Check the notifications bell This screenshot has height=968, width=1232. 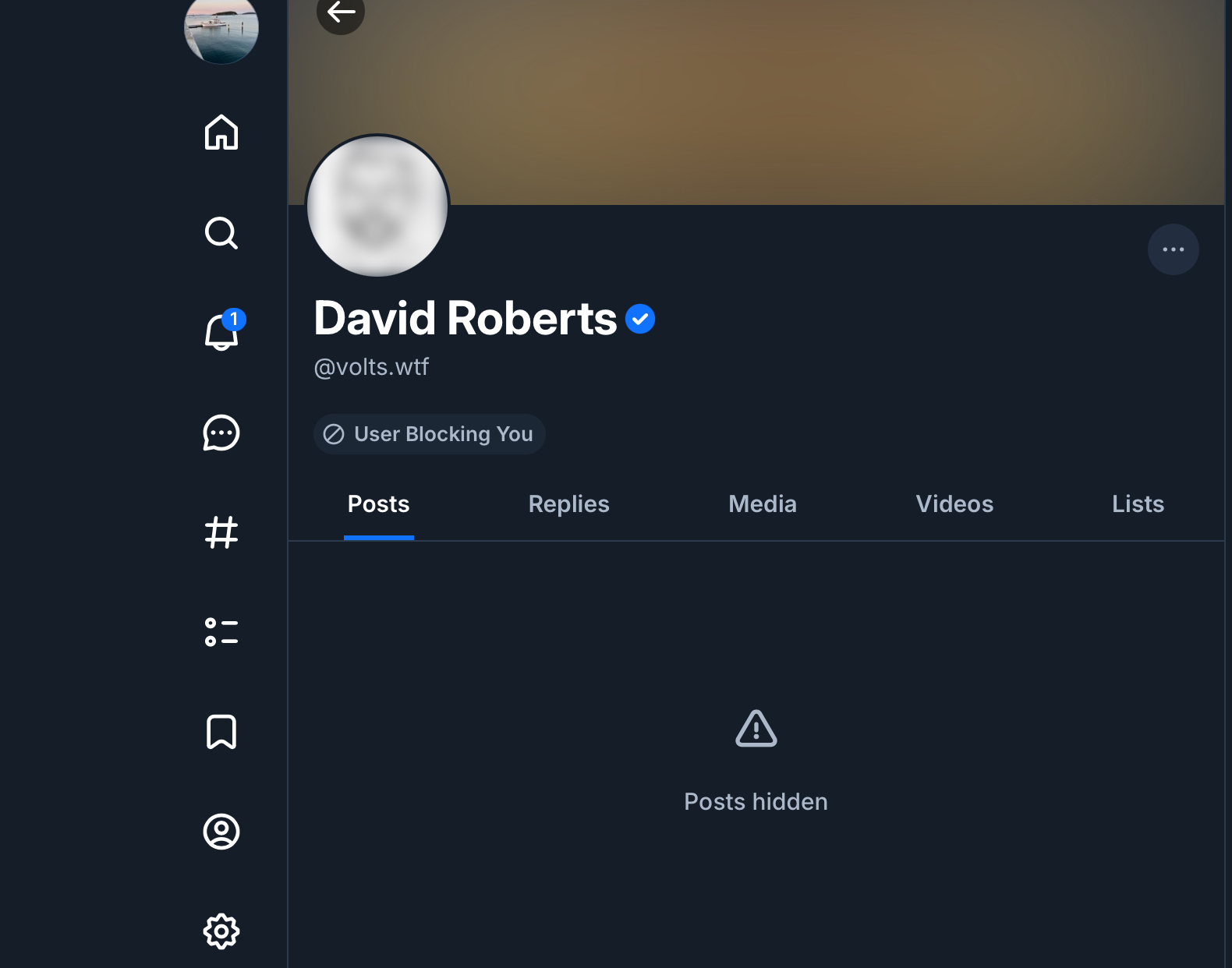pos(221,332)
